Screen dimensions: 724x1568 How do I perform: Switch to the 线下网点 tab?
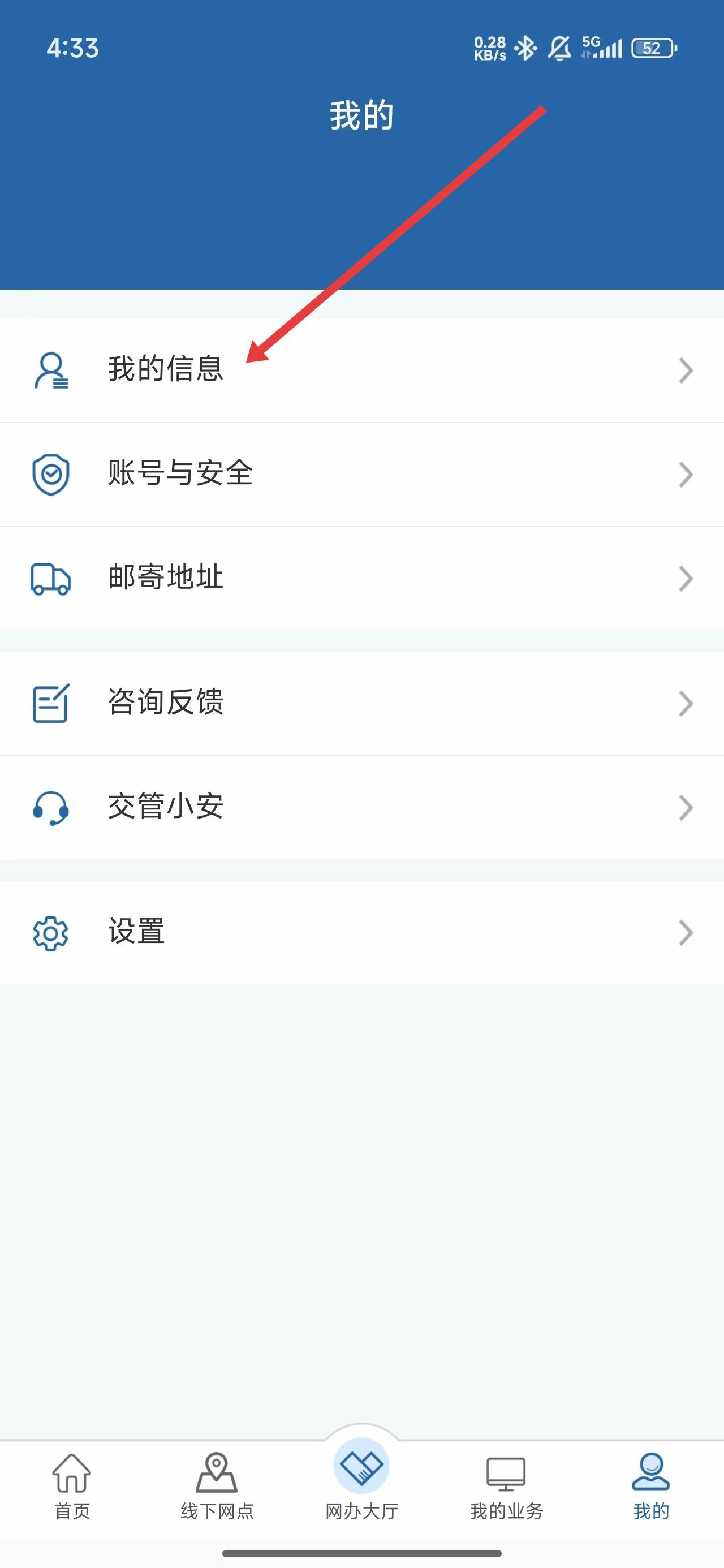click(x=217, y=1486)
